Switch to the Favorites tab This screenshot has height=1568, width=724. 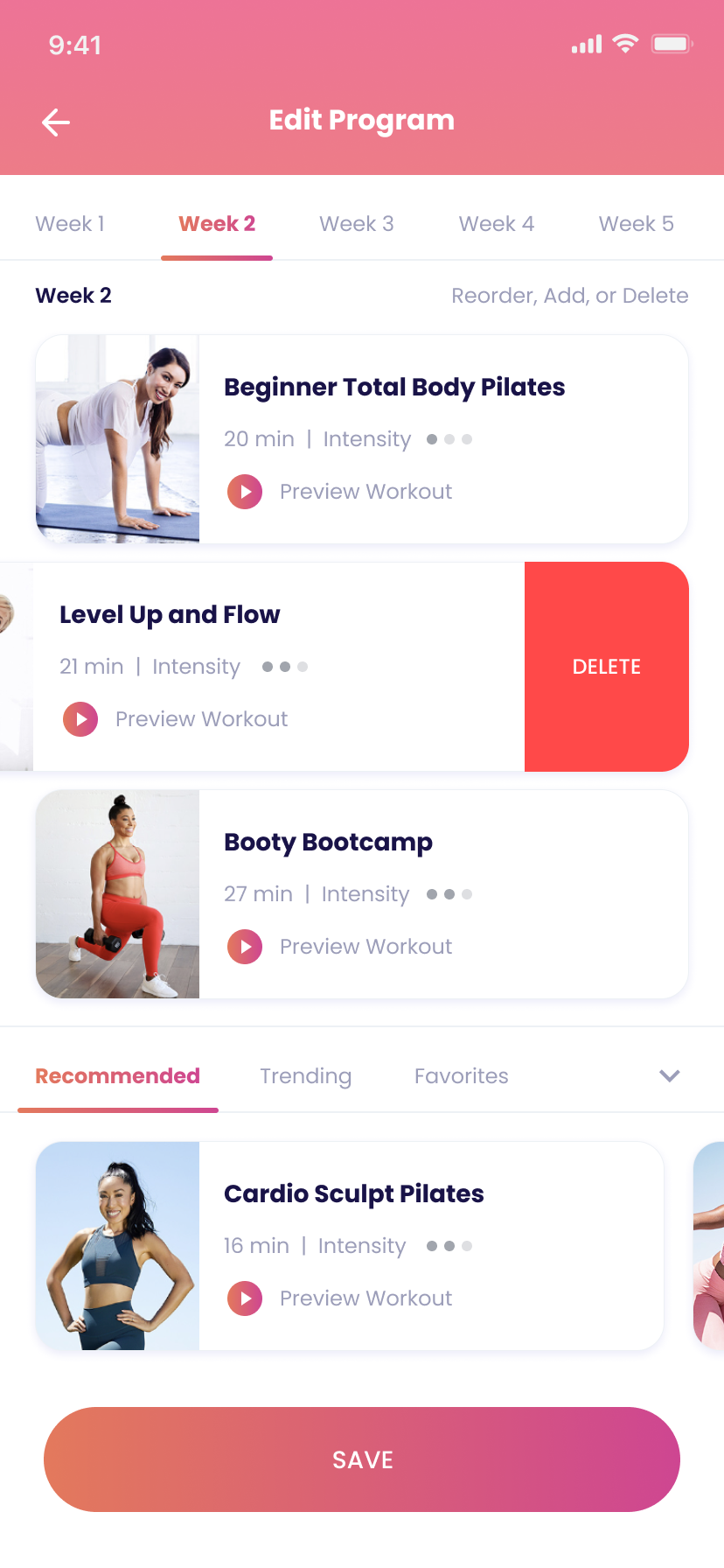(x=462, y=1076)
